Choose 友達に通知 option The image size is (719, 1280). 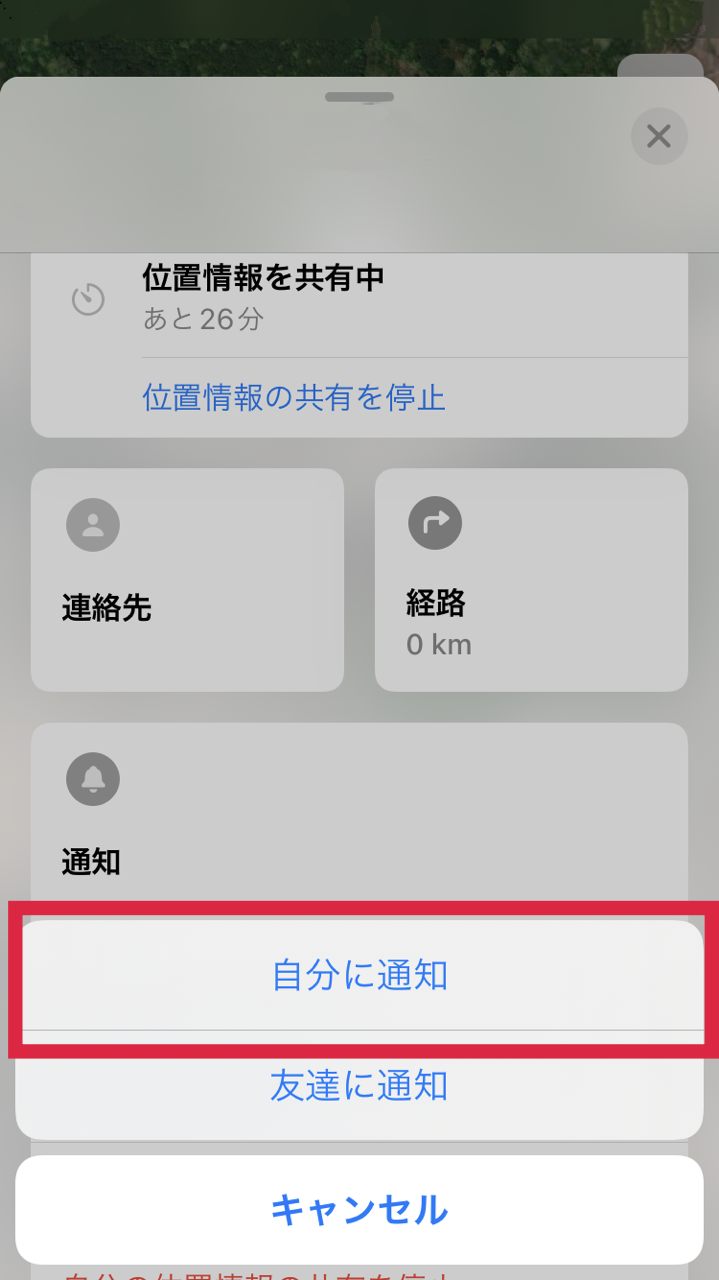[x=359, y=1085]
